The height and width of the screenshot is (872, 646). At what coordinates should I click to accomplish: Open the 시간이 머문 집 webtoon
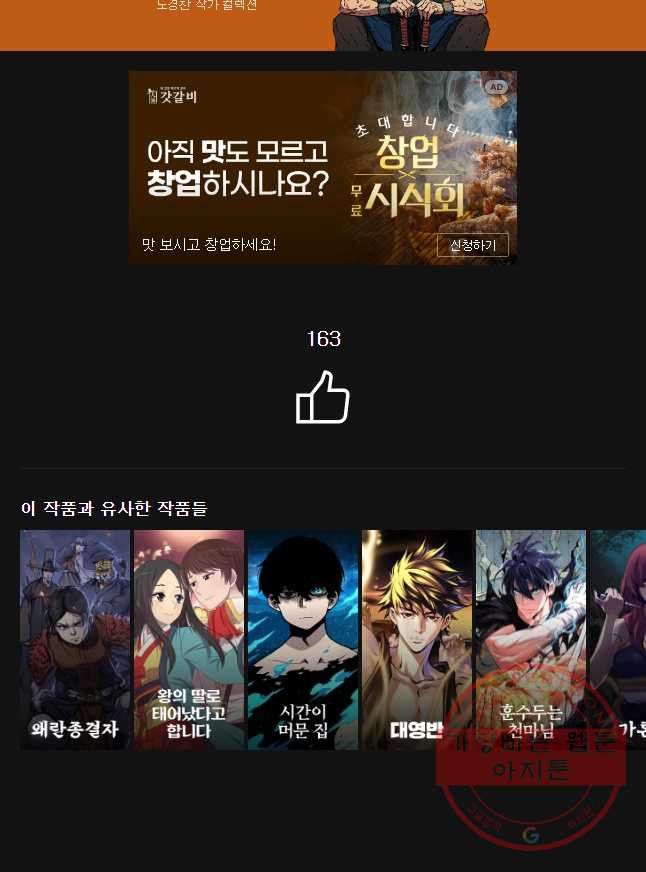303,639
